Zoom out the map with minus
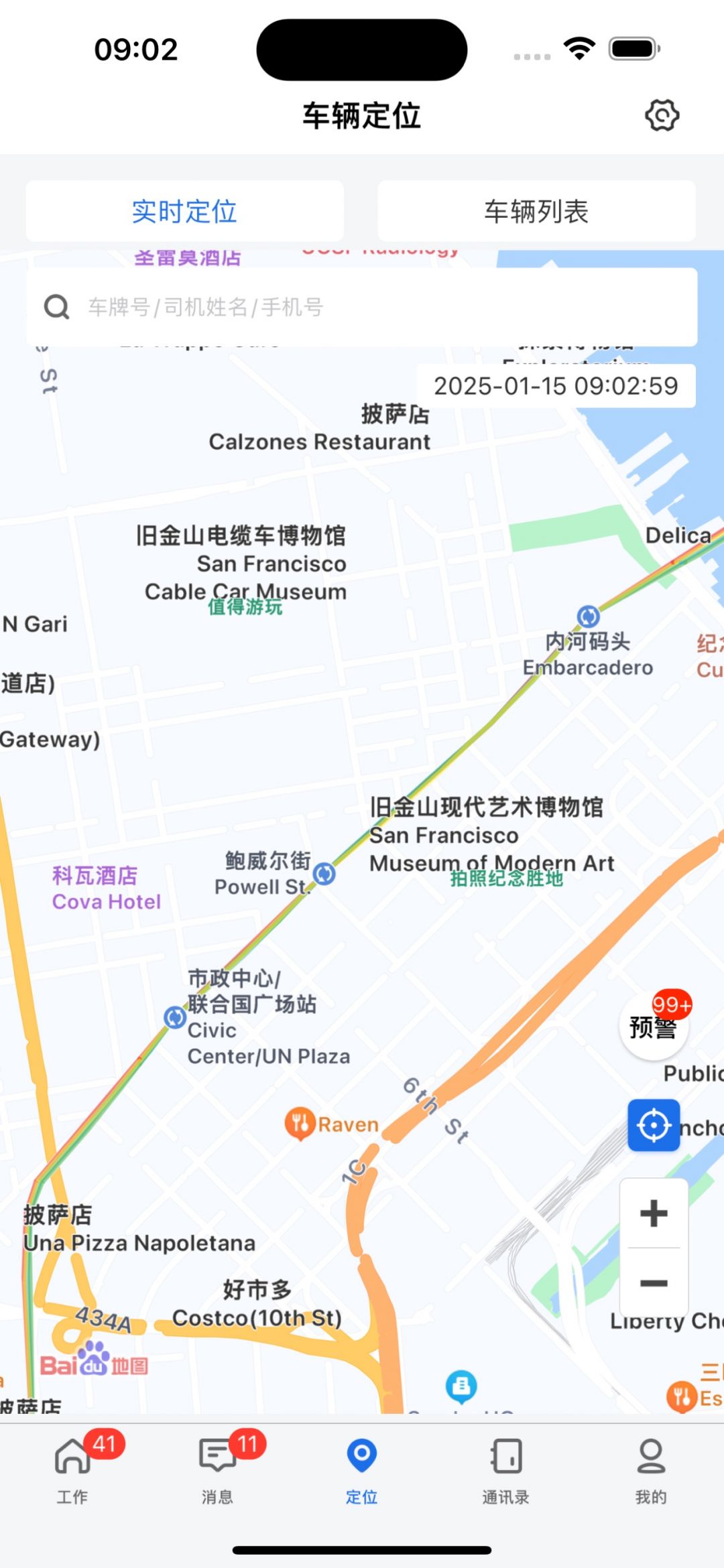Viewport: 724px width, 1568px height. pos(654,1283)
